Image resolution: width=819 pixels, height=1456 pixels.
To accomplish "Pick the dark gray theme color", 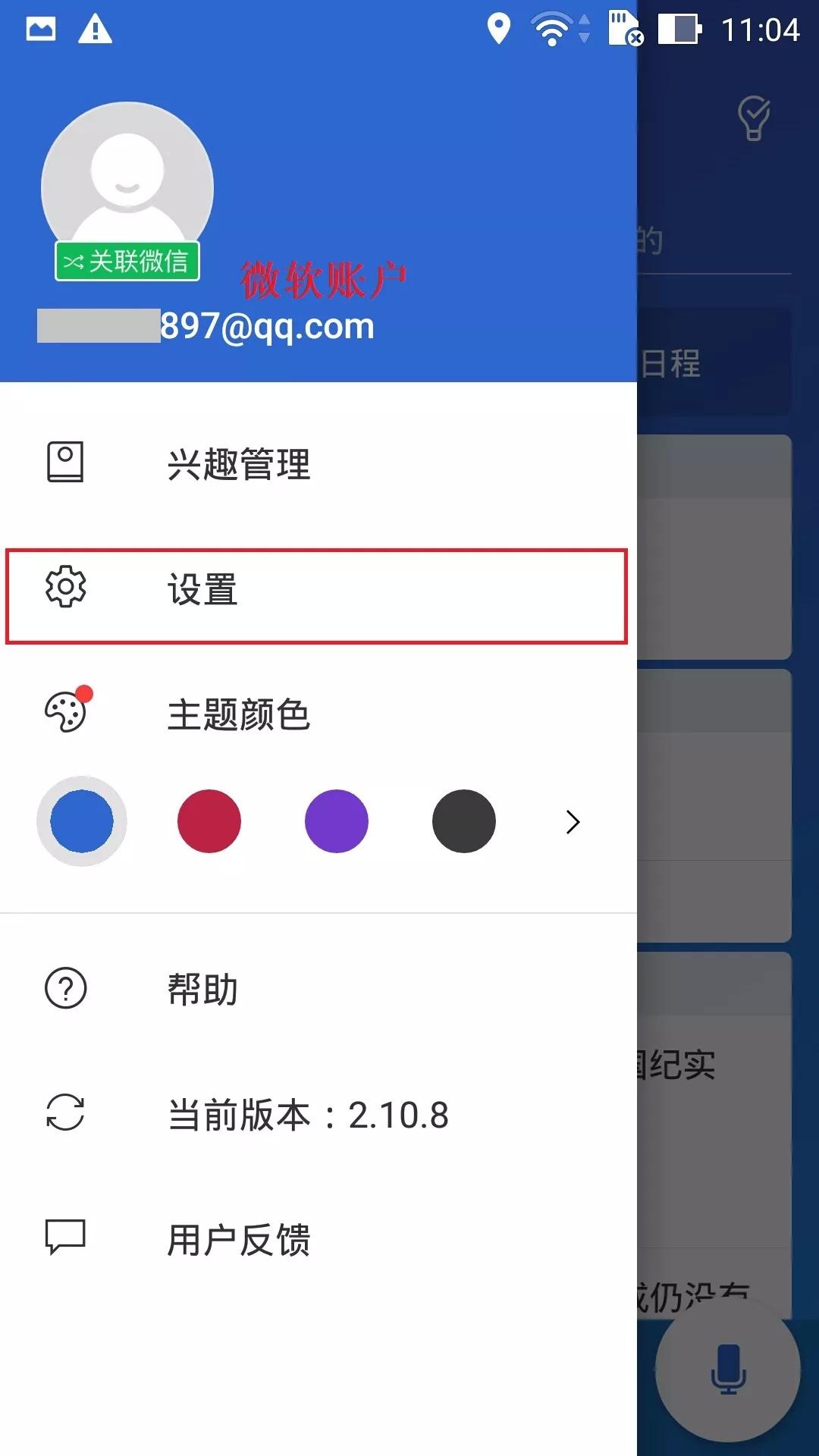I will pos(464,821).
